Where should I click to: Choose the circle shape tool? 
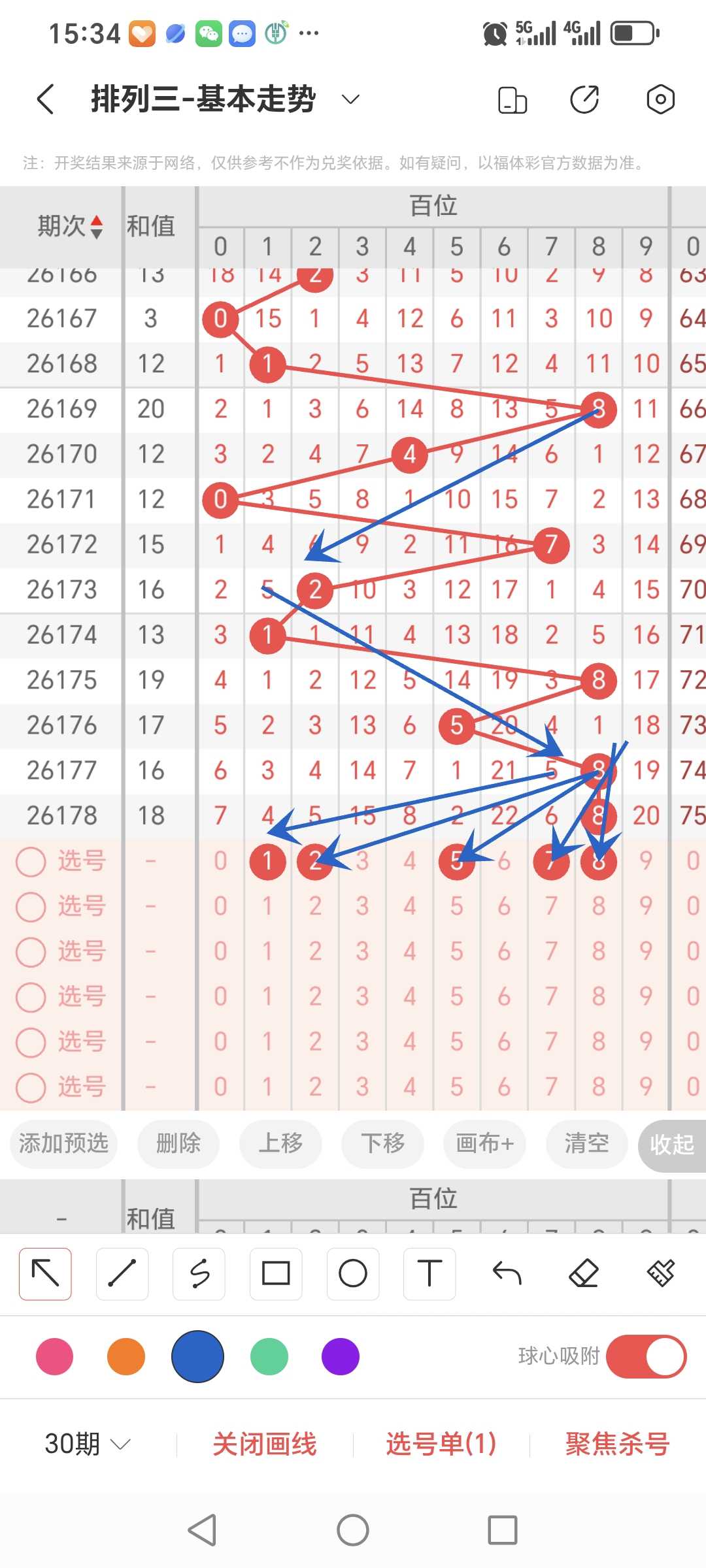coord(353,1273)
